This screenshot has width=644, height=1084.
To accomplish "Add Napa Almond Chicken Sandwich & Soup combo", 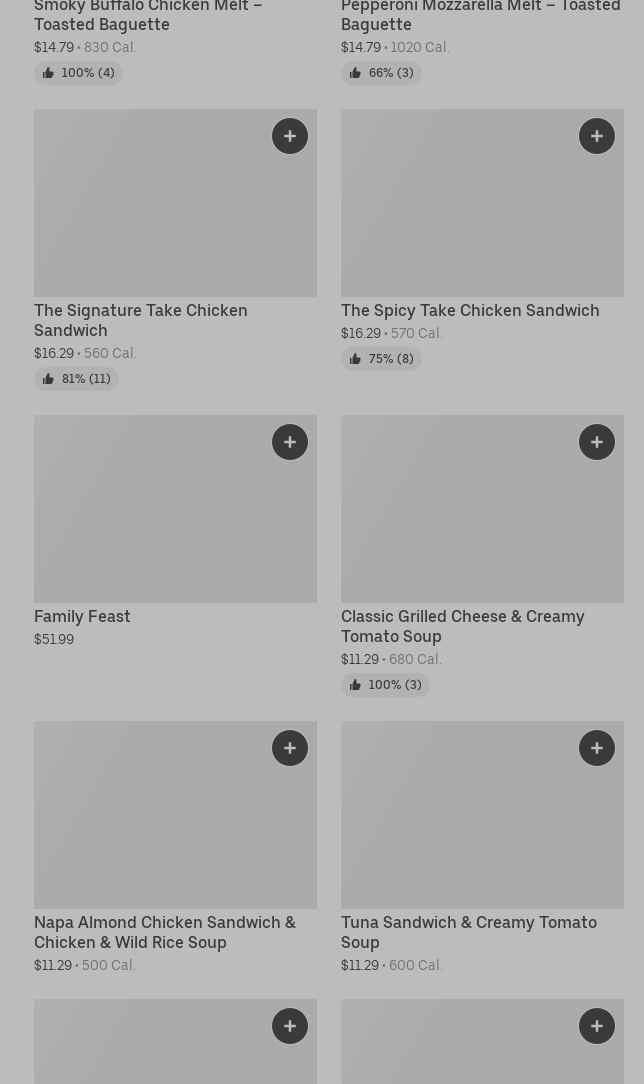I will [290, 748].
